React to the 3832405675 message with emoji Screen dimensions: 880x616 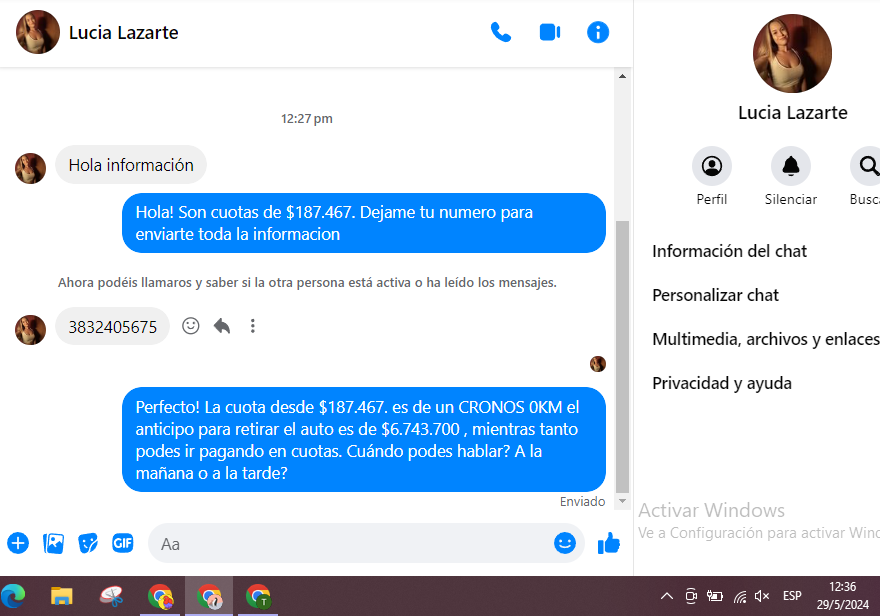[191, 326]
